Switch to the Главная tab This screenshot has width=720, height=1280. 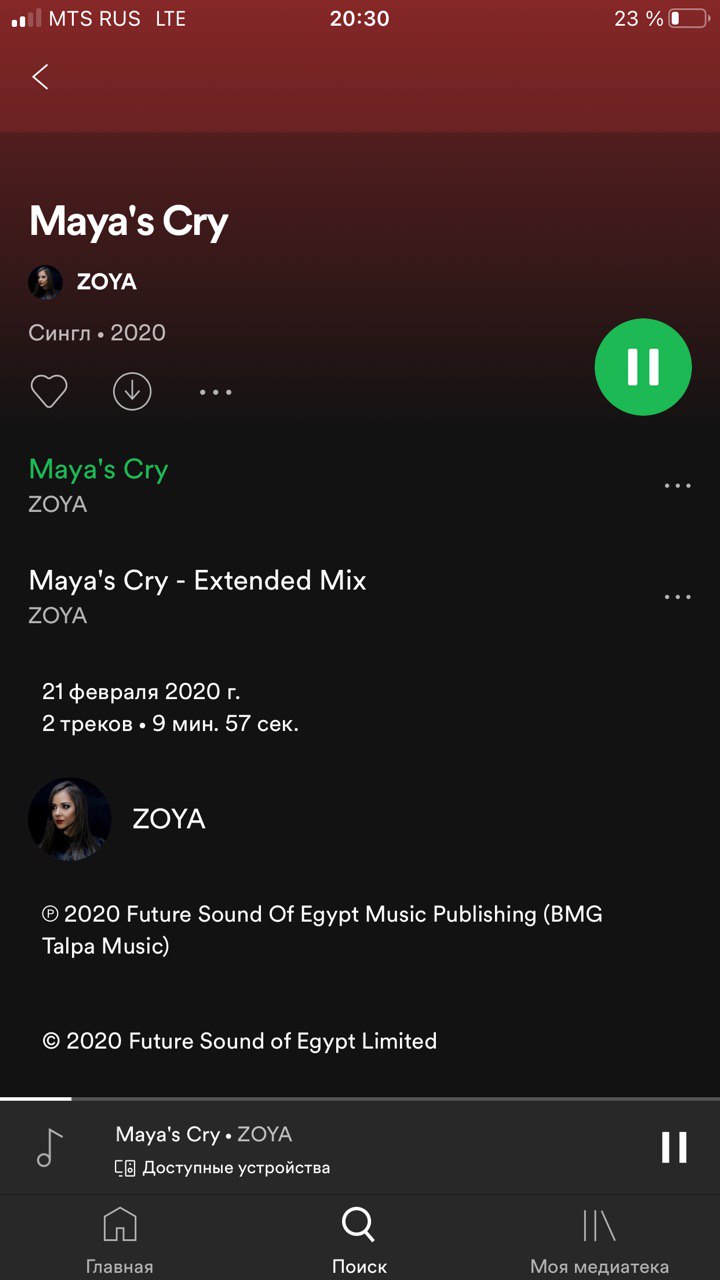[120, 1240]
